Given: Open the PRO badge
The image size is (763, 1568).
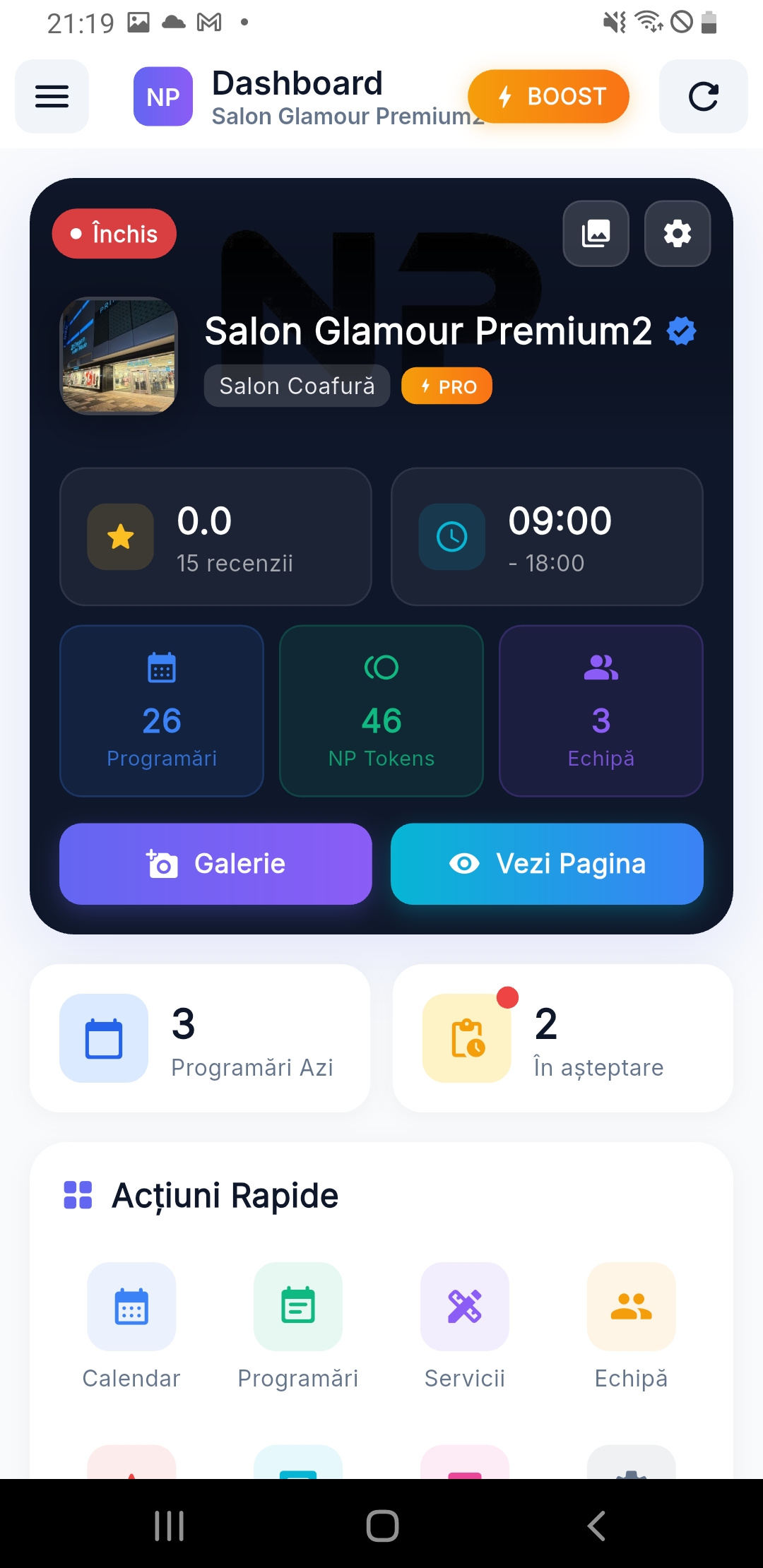Looking at the screenshot, I should [446, 386].
